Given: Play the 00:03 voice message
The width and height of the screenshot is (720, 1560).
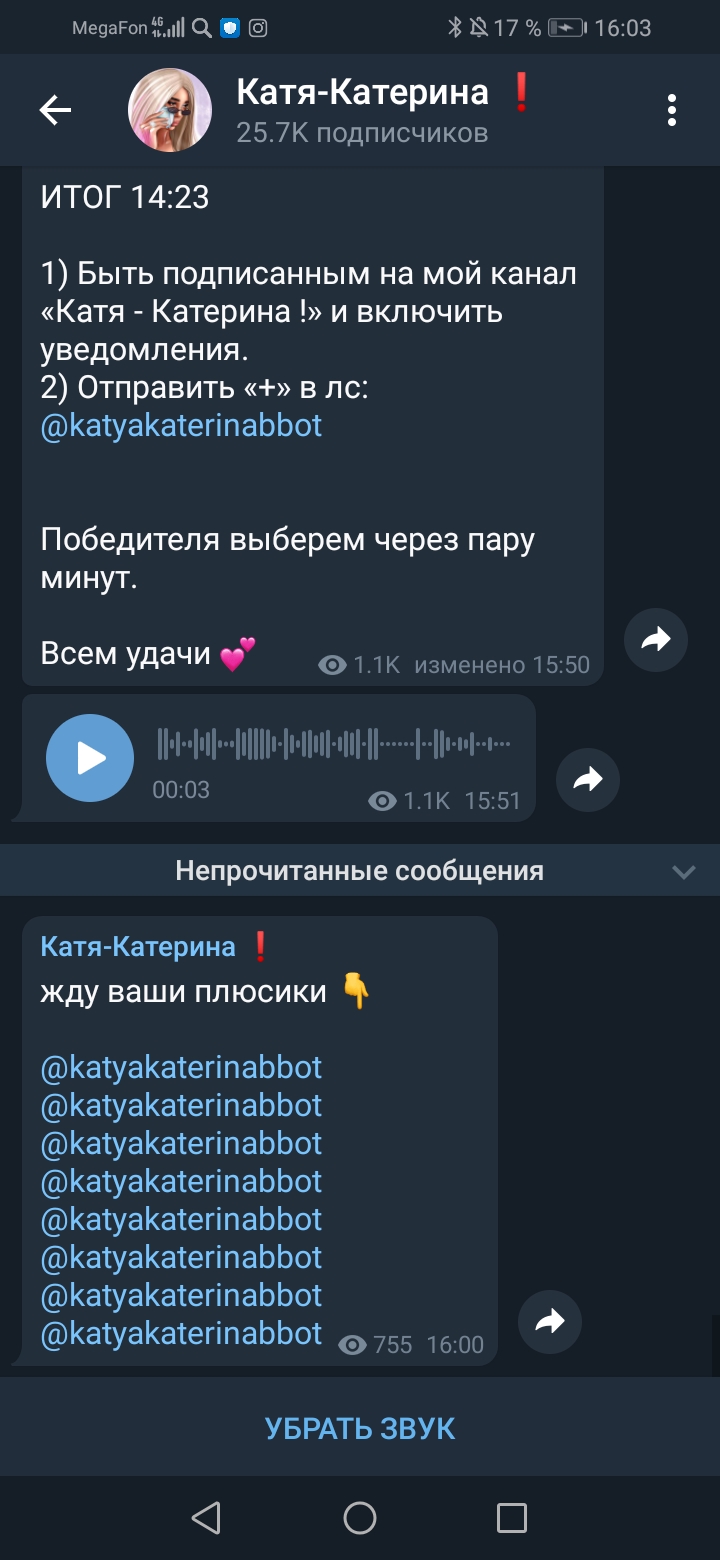Looking at the screenshot, I should coord(90,758).
